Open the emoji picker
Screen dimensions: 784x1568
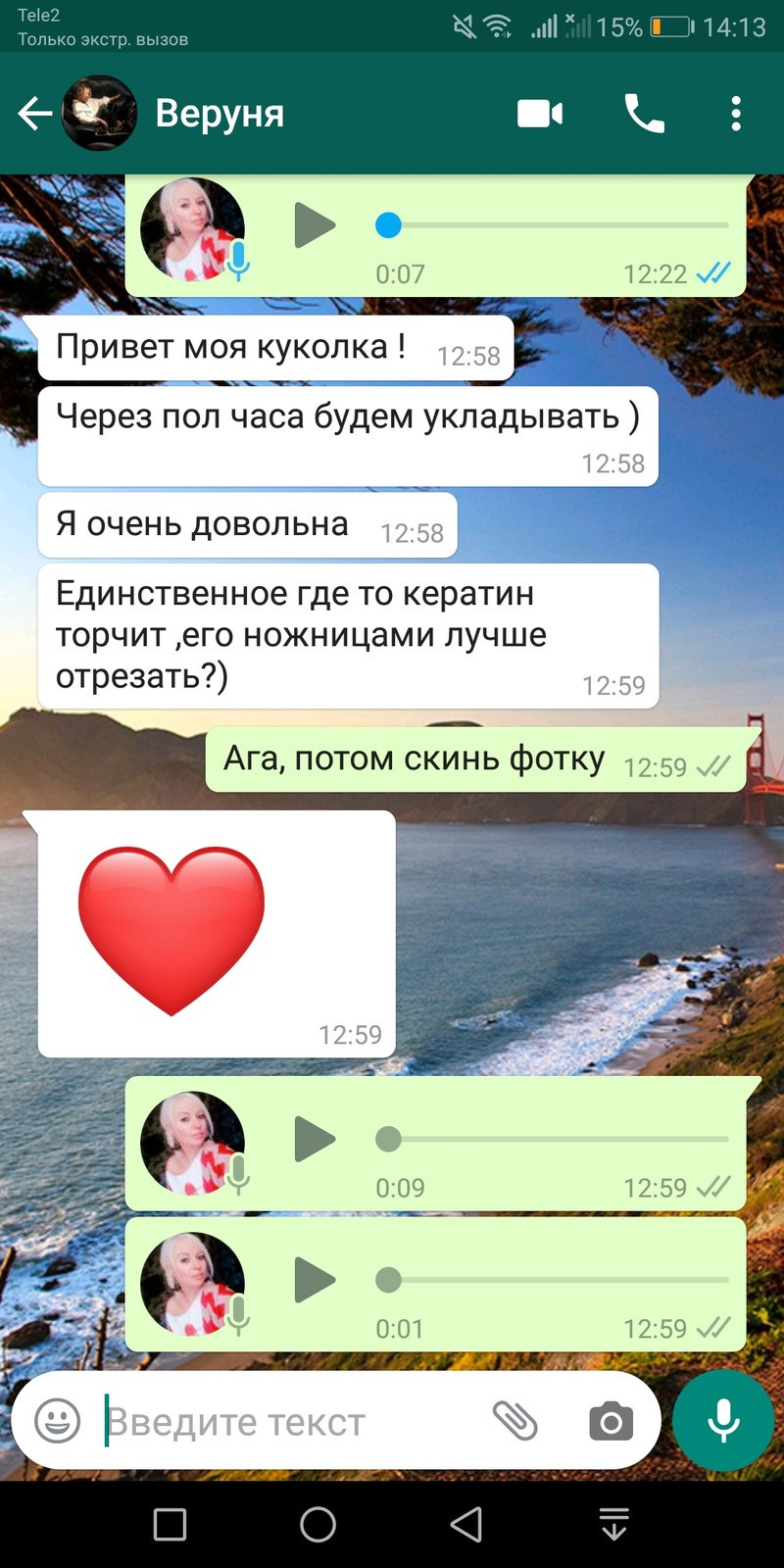click(x=58, y=1420)
